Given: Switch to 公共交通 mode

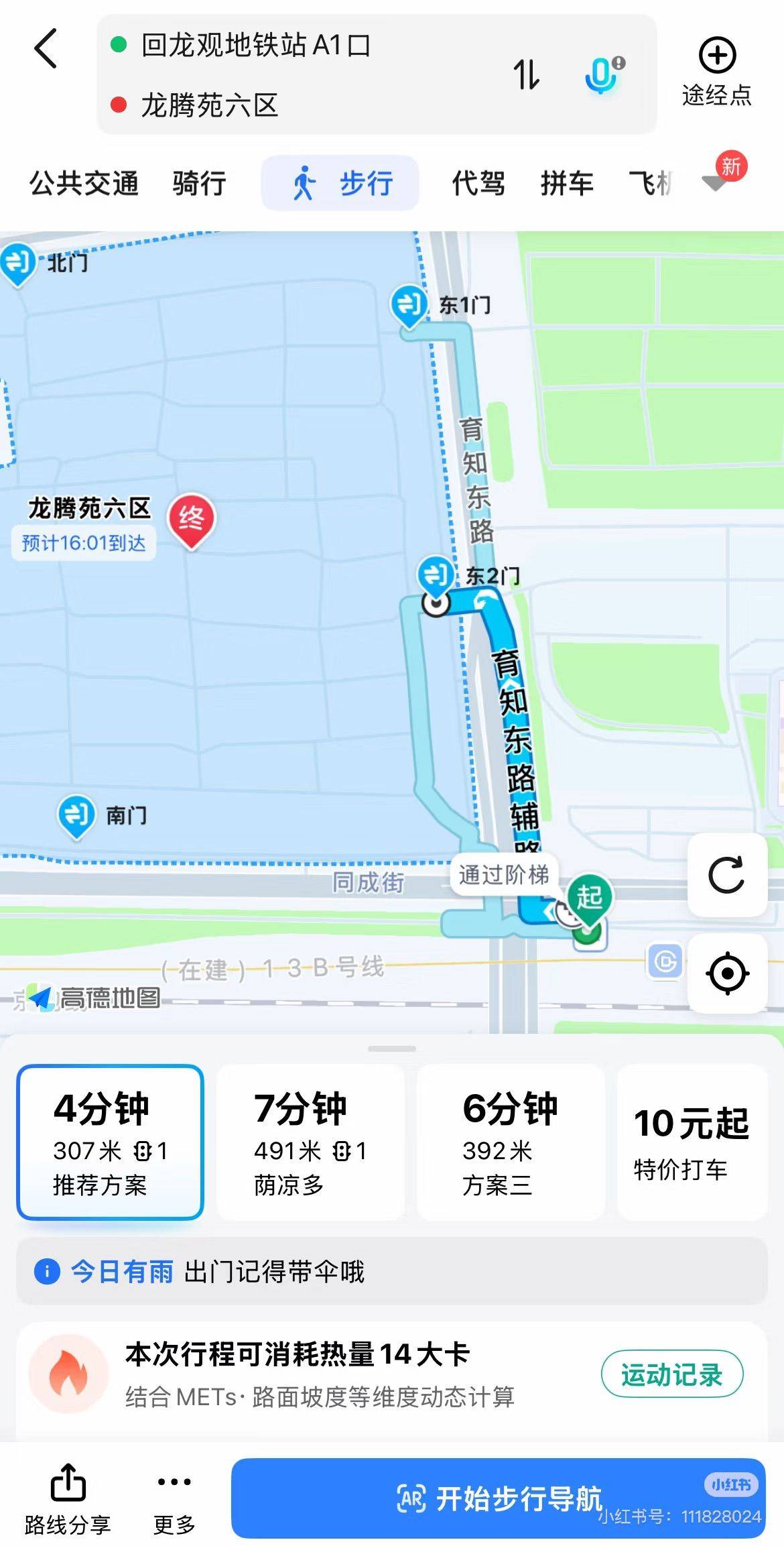Looking at the screenshot, I should pos(84,183).
